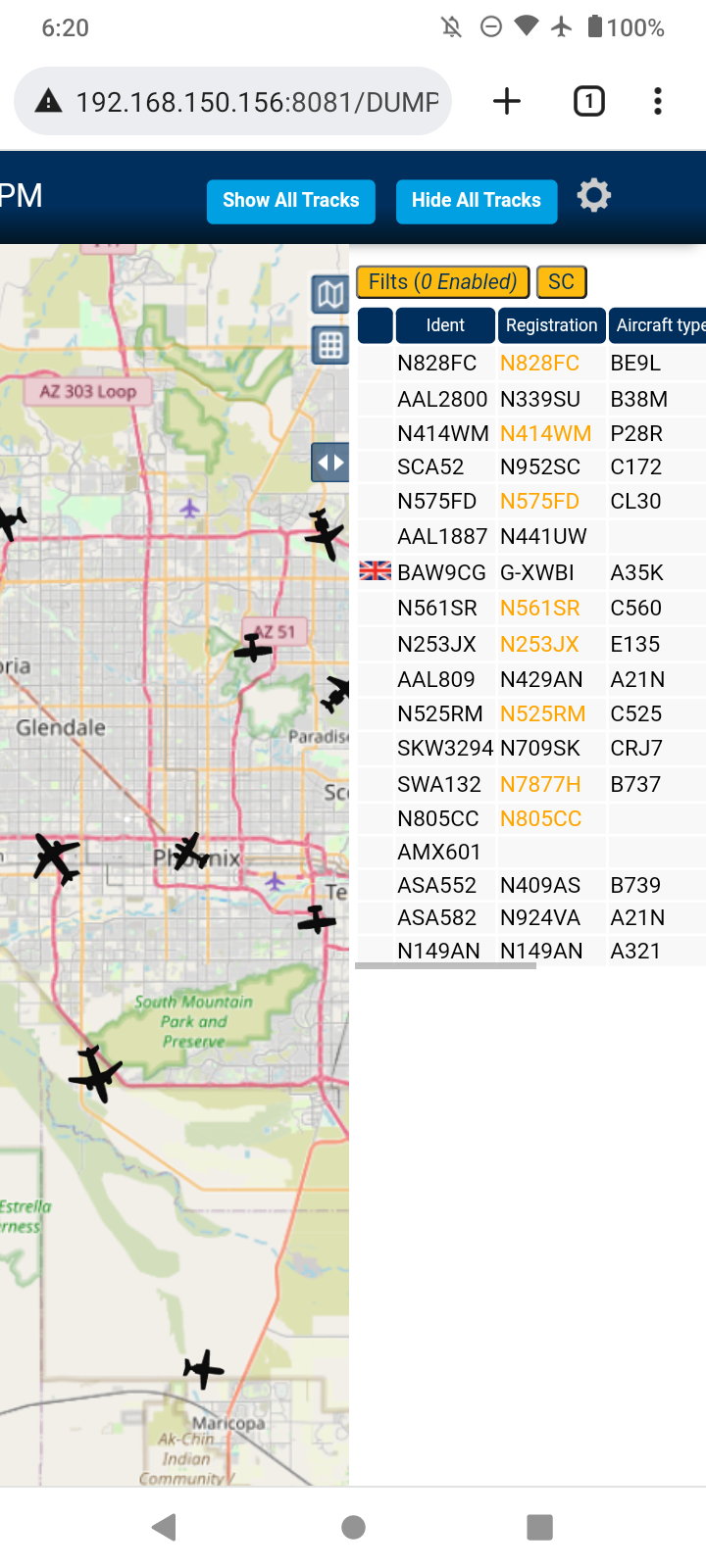Open the browser tab switcher
Screen dimensions: 706x1568
click(x=588, y=101)
